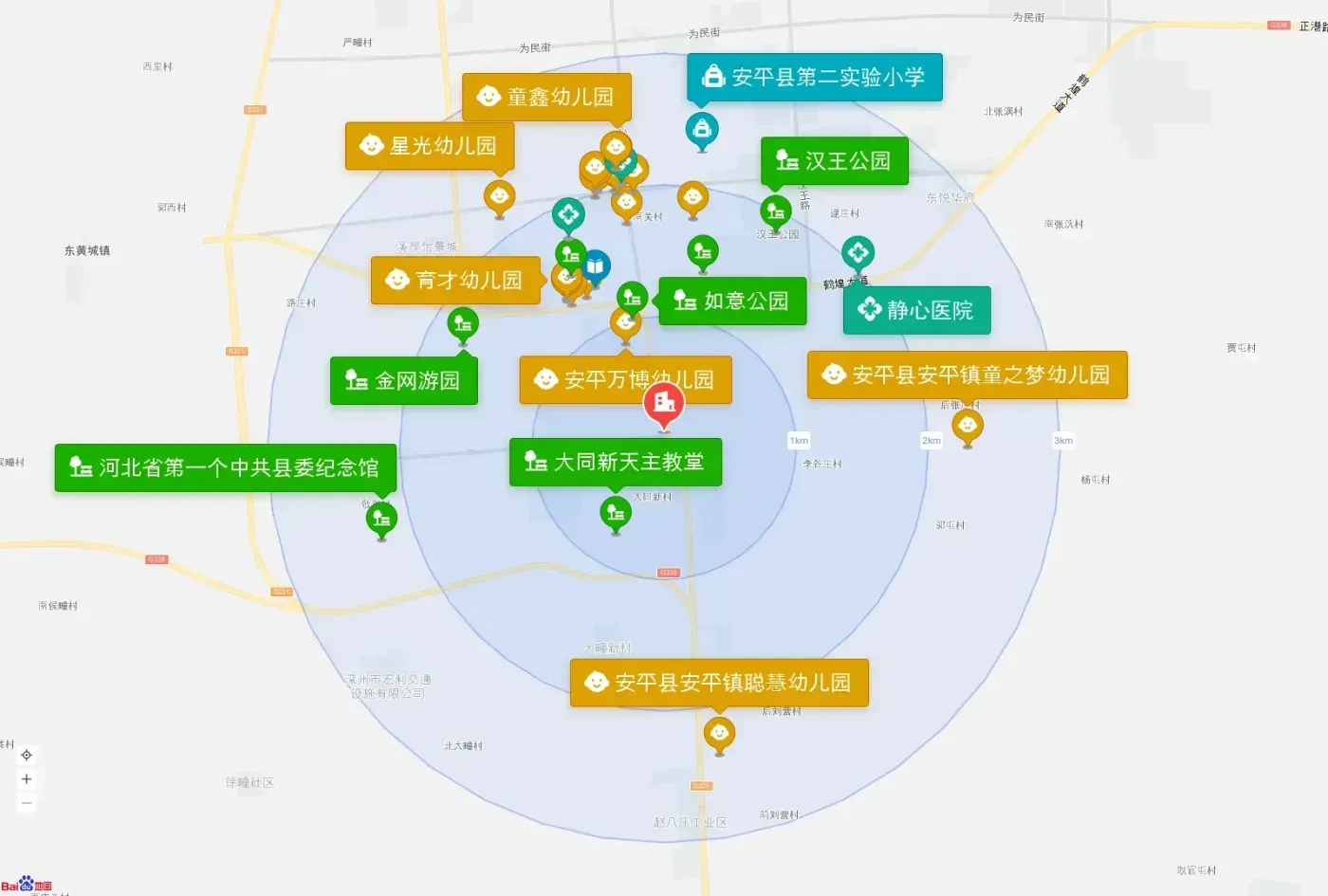Viewport: 1328px width, 896px height.
Task: Select the 安平万博幼儿园 marker label
Action: 626,380
